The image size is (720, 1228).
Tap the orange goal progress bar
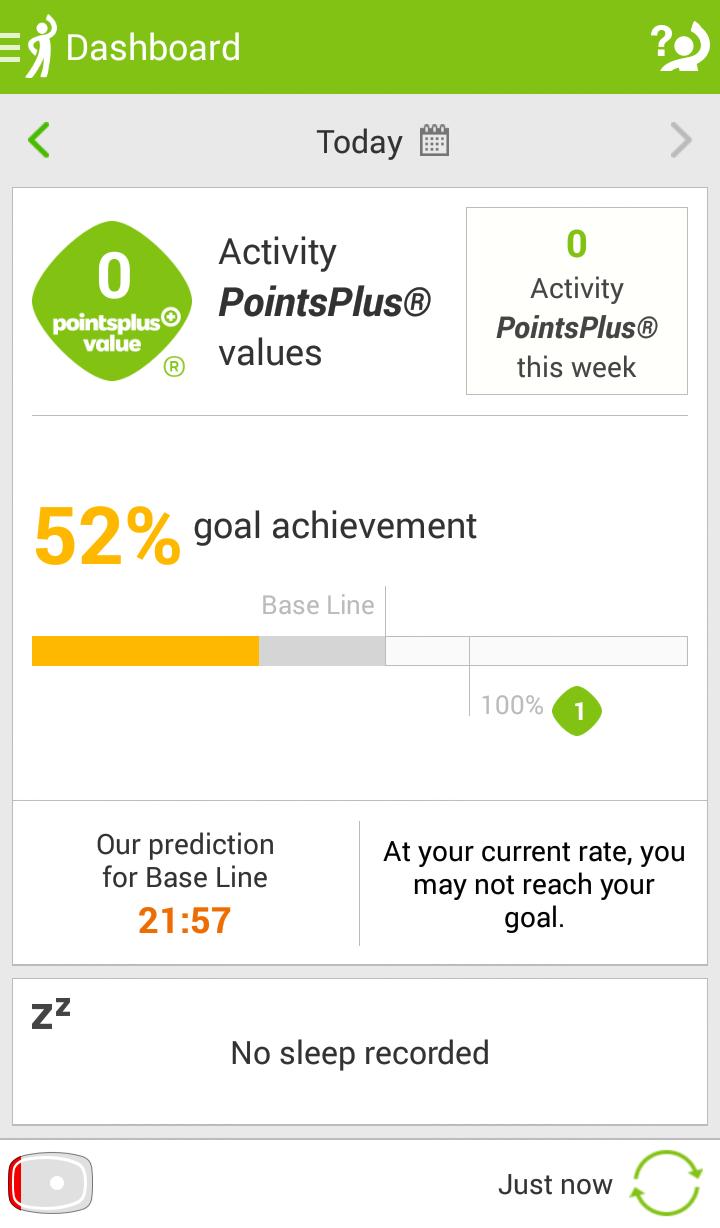pyautogui.click(x=145, y=650)
